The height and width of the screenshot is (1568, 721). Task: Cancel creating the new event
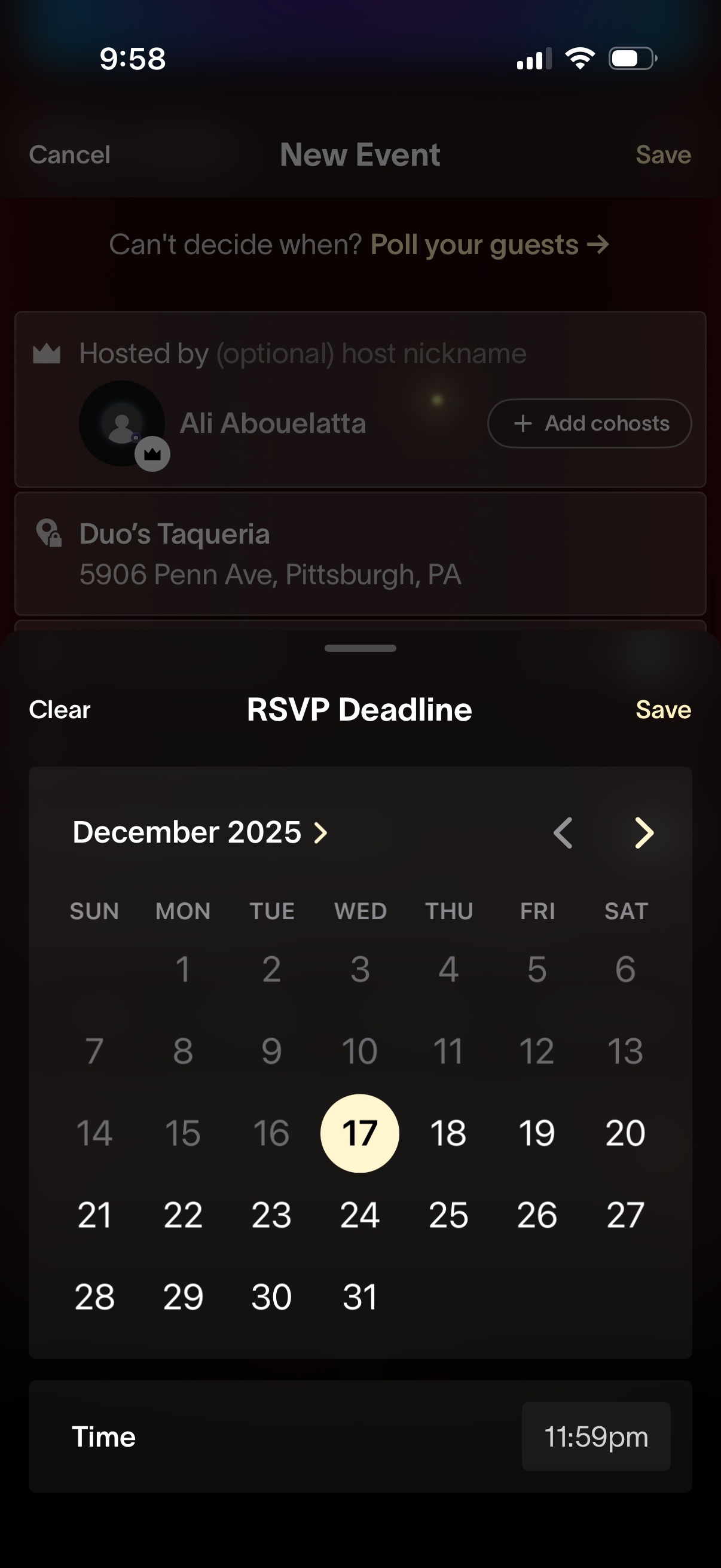pyautogui.click(x=69, y=155)
